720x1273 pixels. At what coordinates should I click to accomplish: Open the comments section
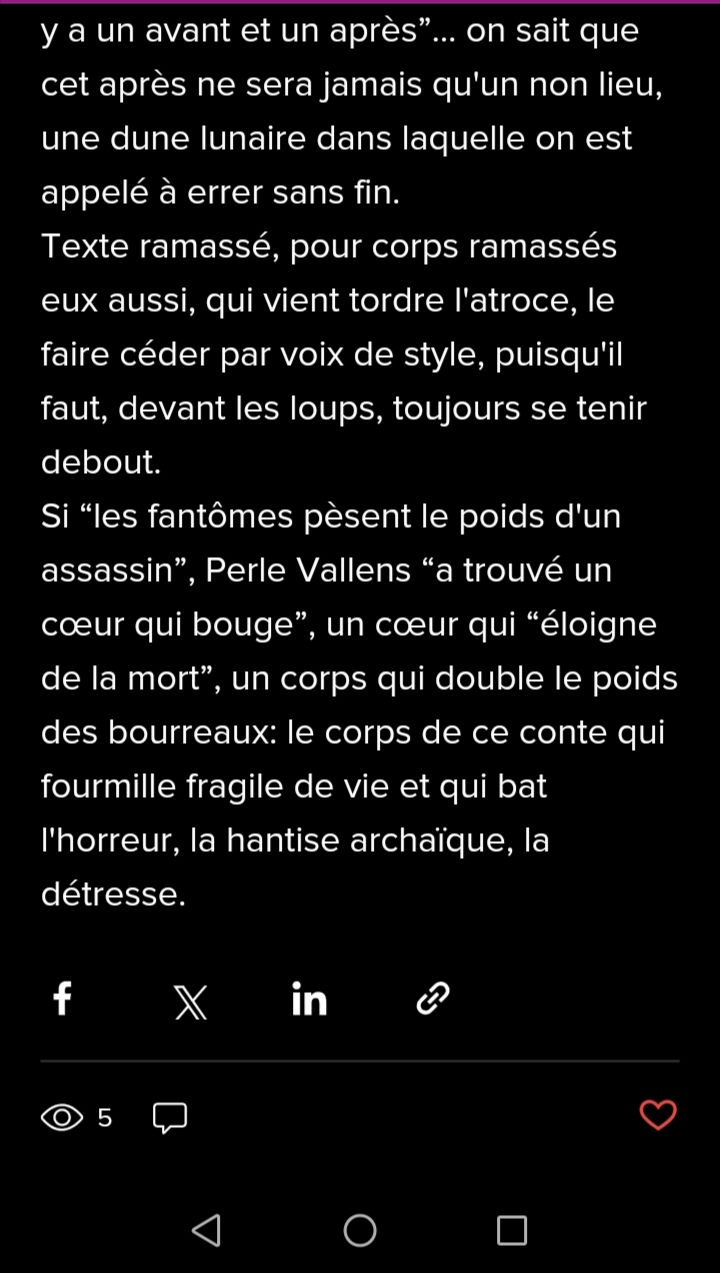coord(169,1117)
